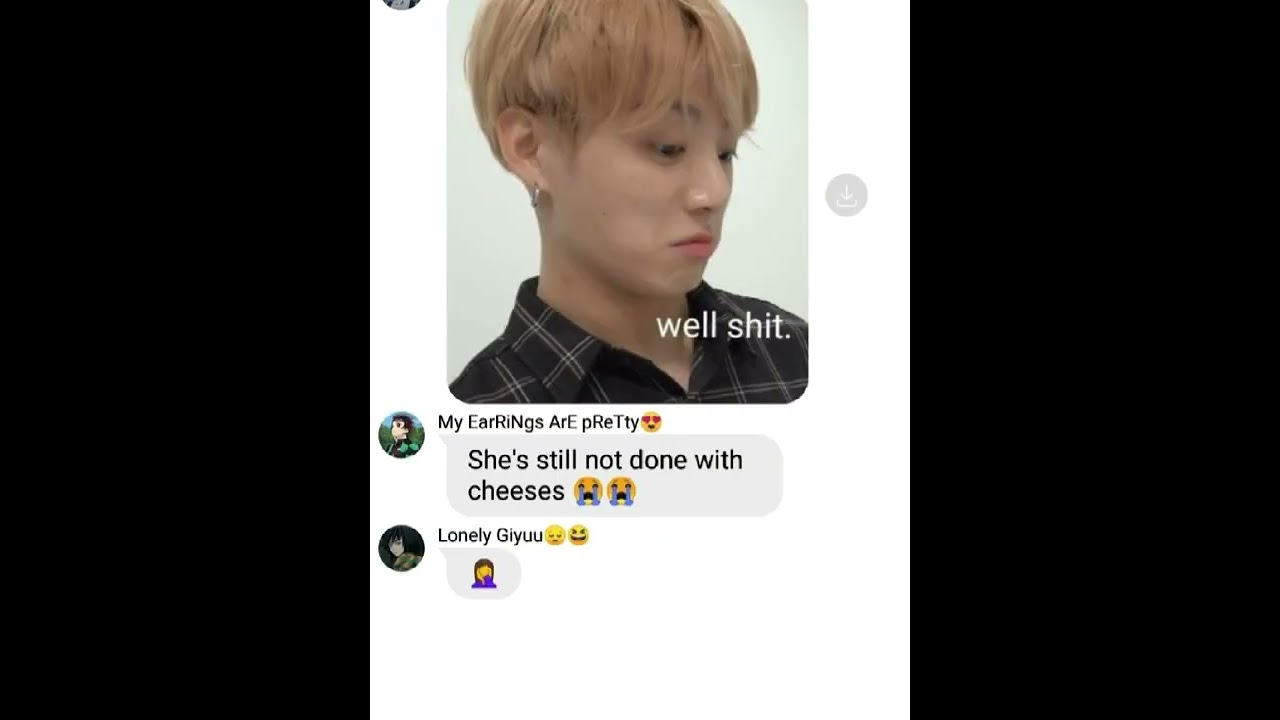Open Lonely Giyuu's profile avatar
Image resolution: width=1280 pixels, height=720 pixels.
click(x=401, y=548)
